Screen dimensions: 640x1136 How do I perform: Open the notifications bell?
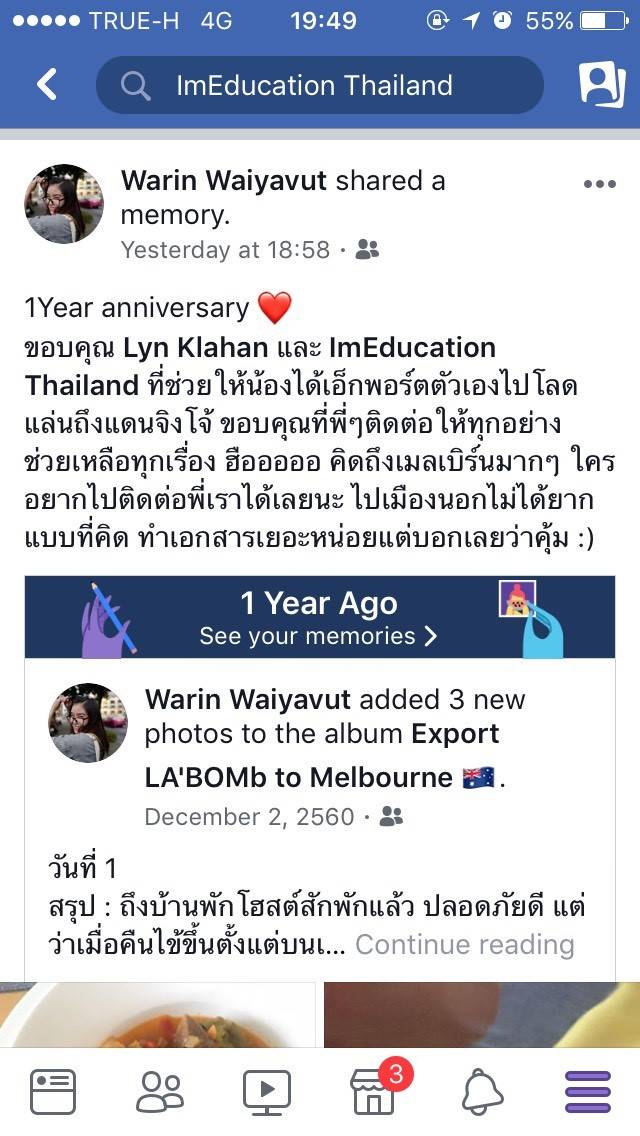482,1092
